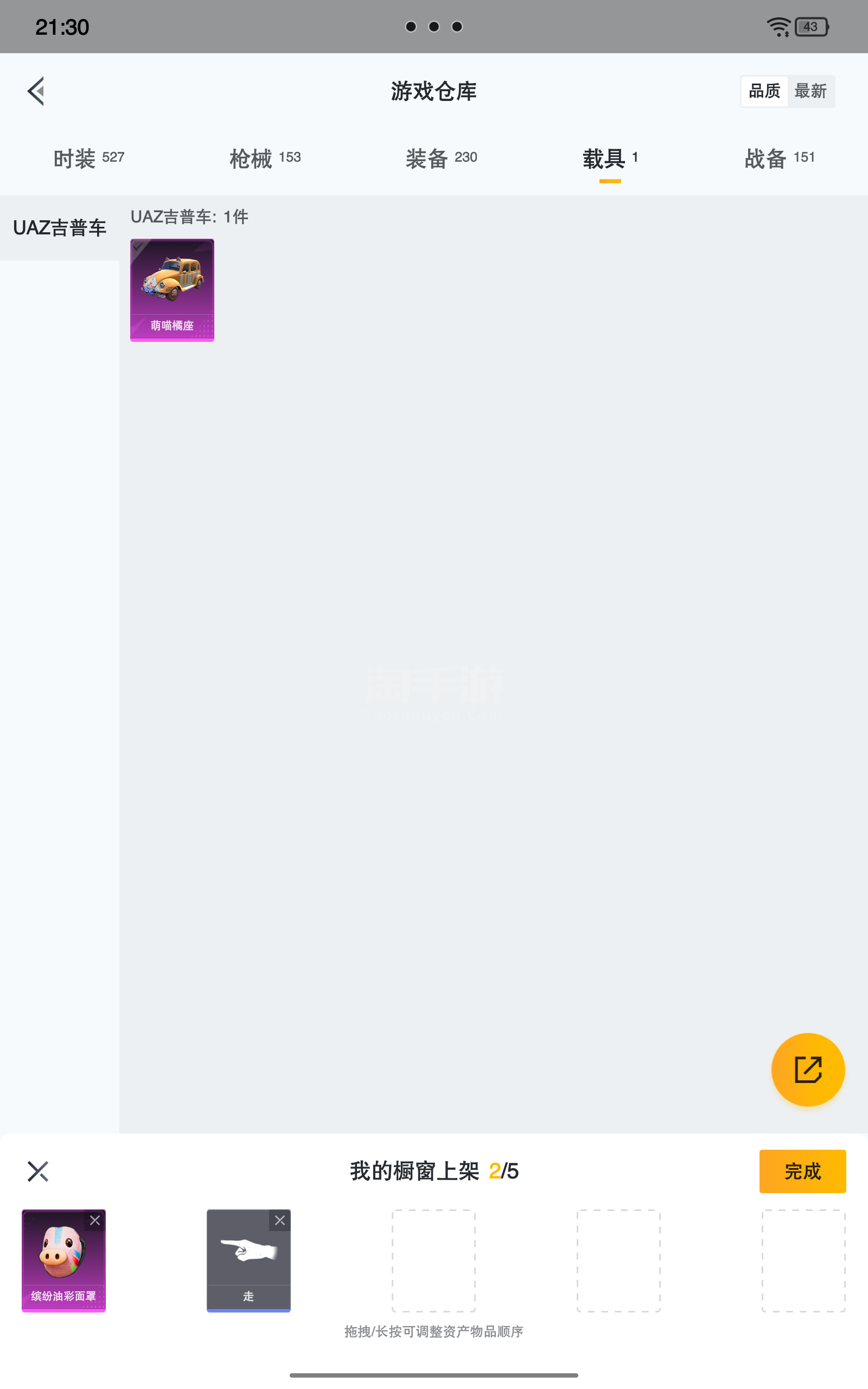Sort items by 品质
868x1389 pixels.
[x=764, y=91]
